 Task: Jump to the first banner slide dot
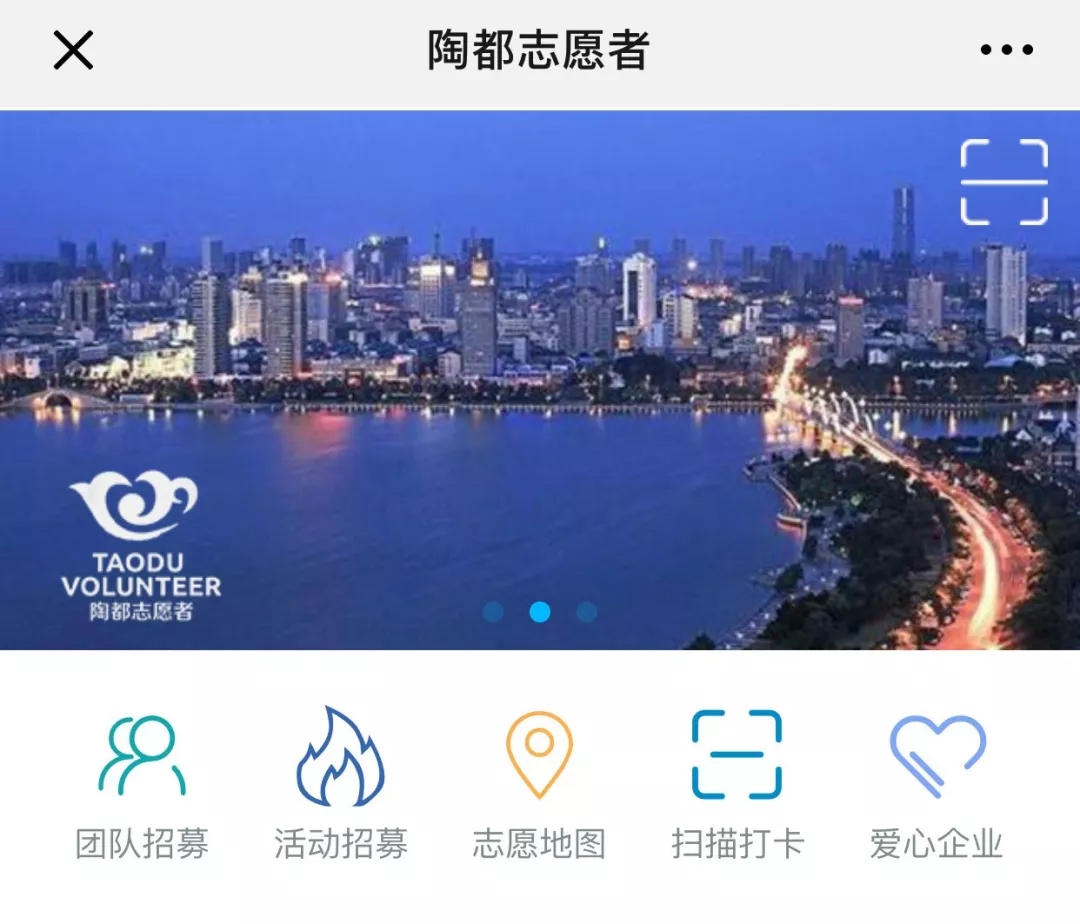pos(493,612)
